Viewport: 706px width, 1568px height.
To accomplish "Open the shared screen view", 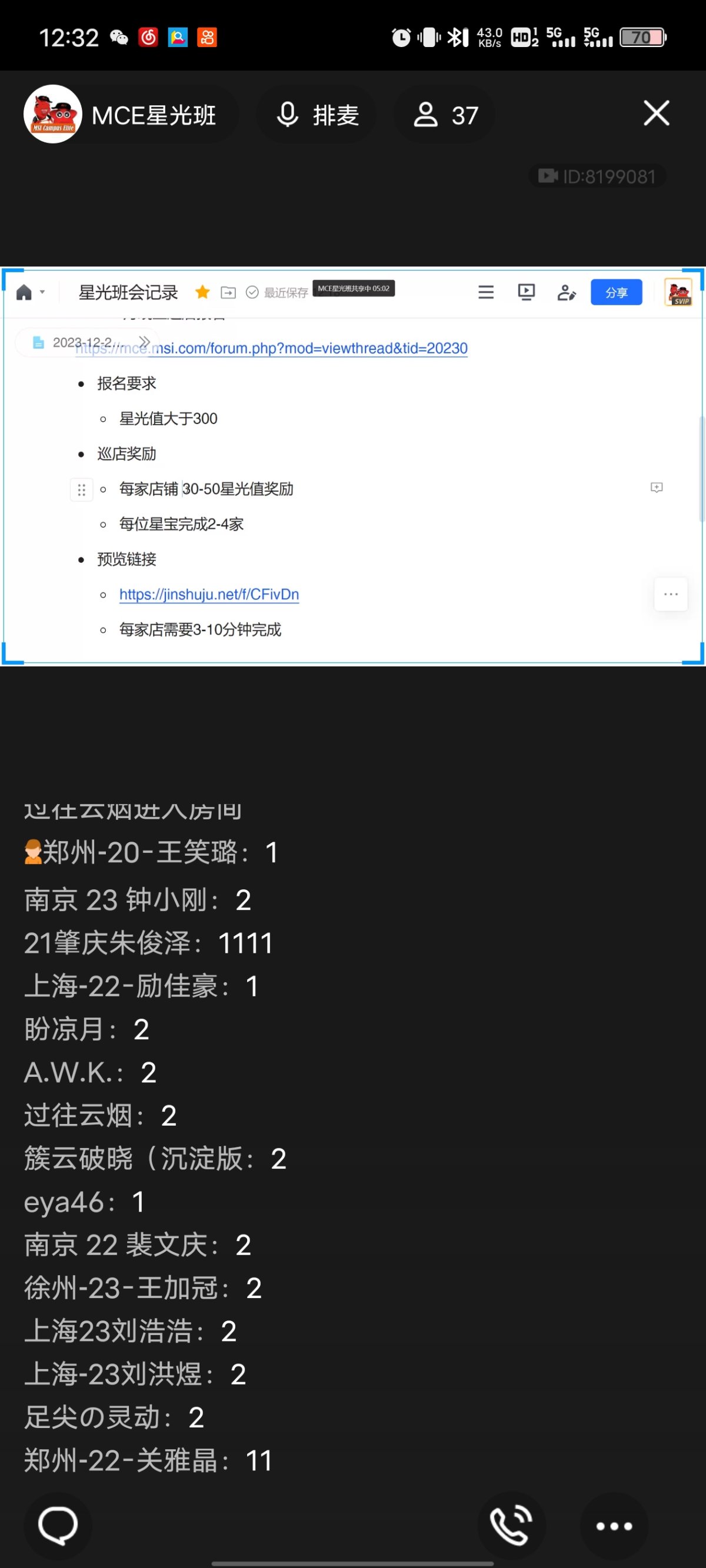I will point(352,466).
